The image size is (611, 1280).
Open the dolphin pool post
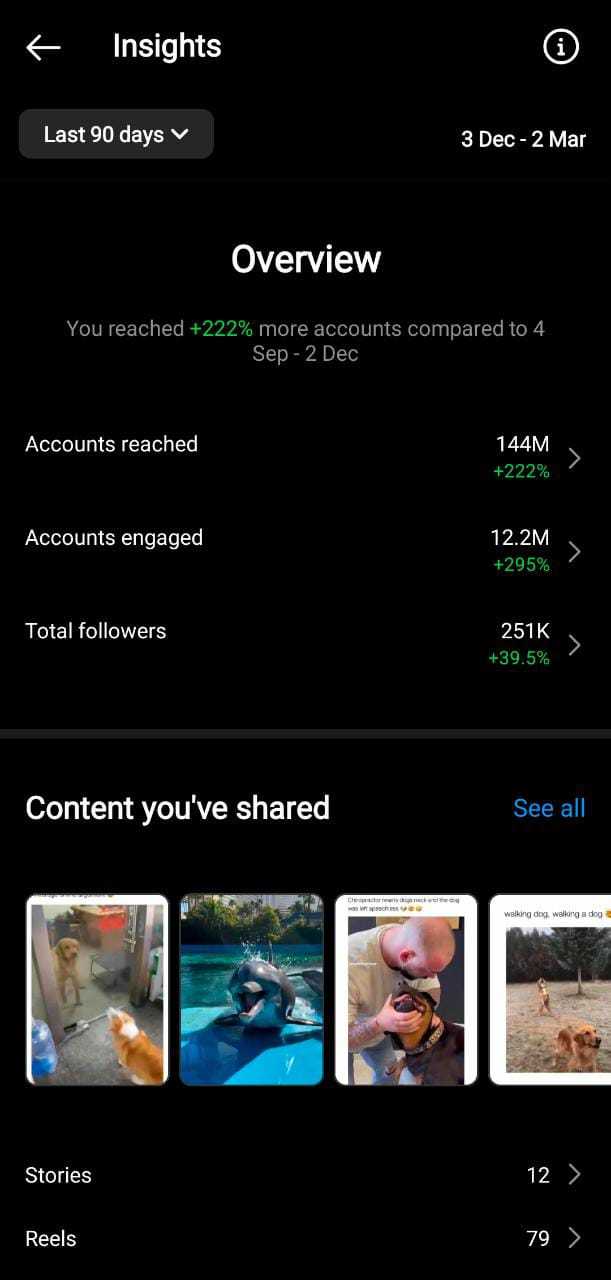click(x=252, y=989)
